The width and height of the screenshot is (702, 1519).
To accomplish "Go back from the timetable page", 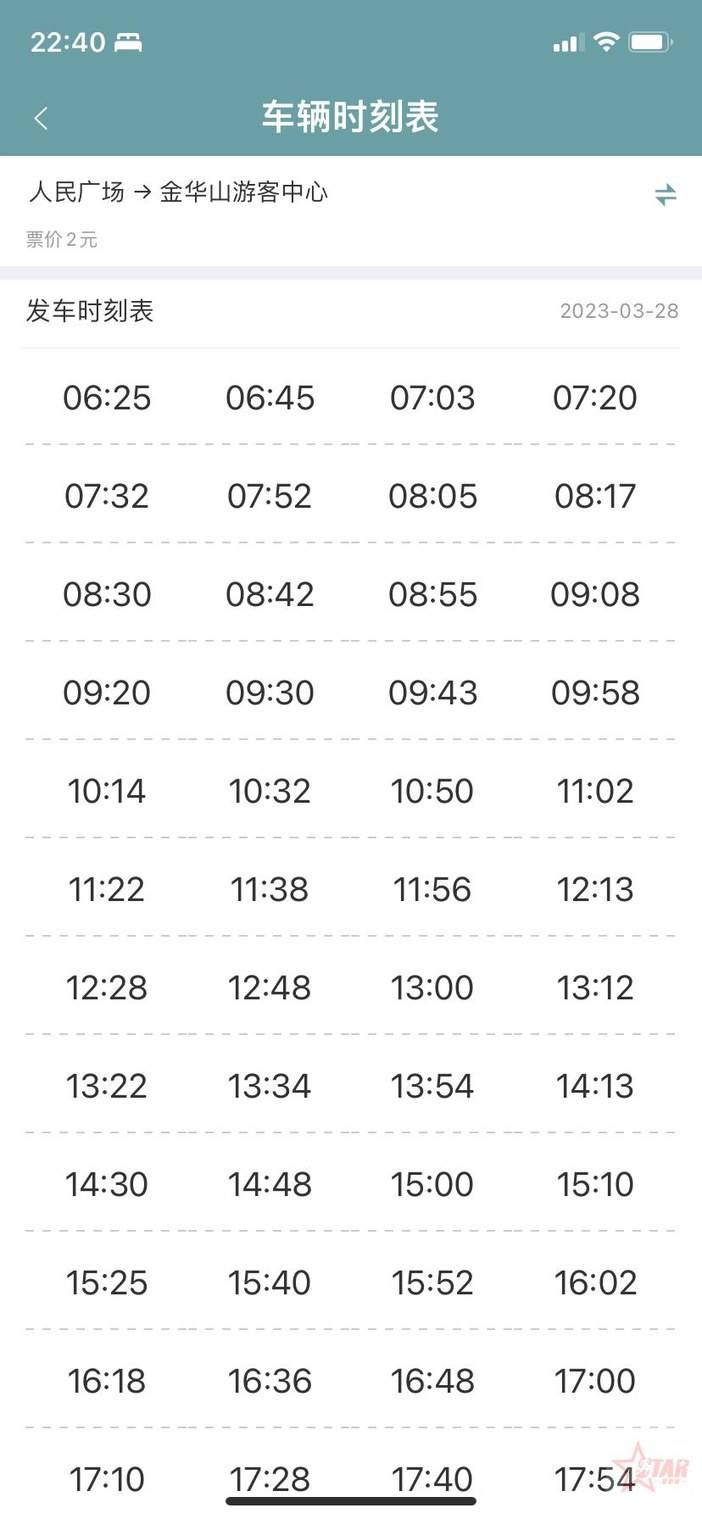I will tap(41, 118).
